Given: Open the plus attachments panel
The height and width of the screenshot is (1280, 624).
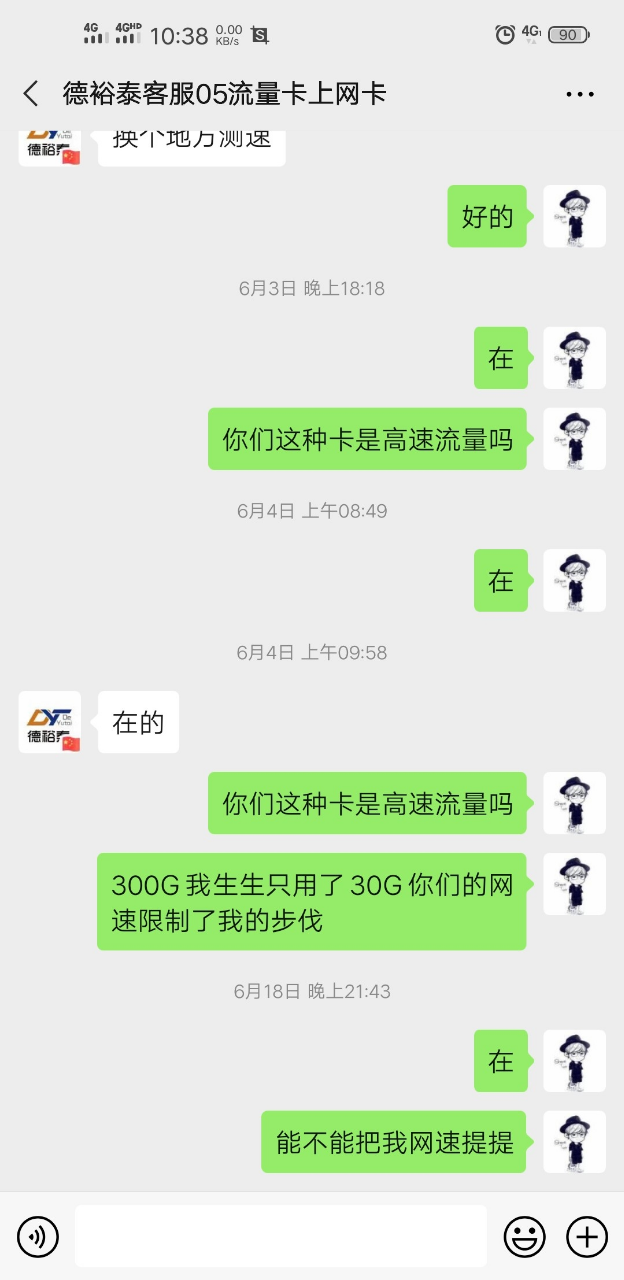Looking at the screenshot, I should click(587, 1237).
